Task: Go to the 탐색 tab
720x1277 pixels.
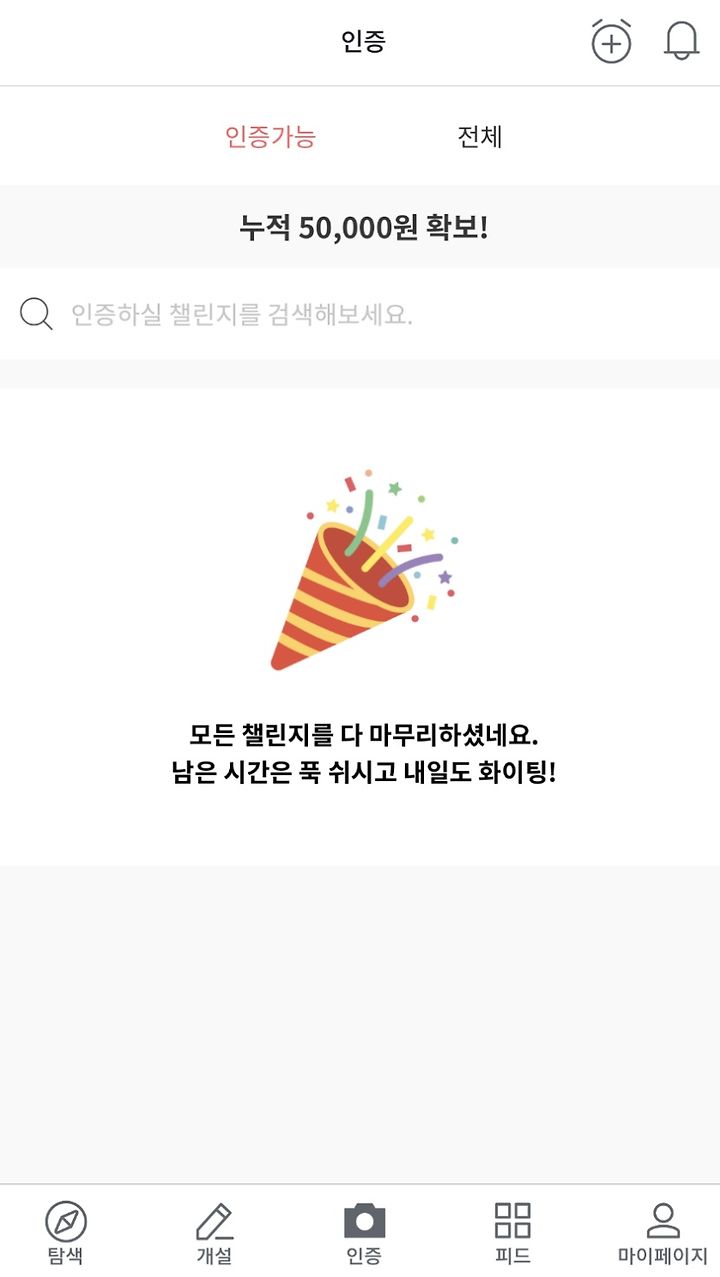Action: [x=66, y=1232]
